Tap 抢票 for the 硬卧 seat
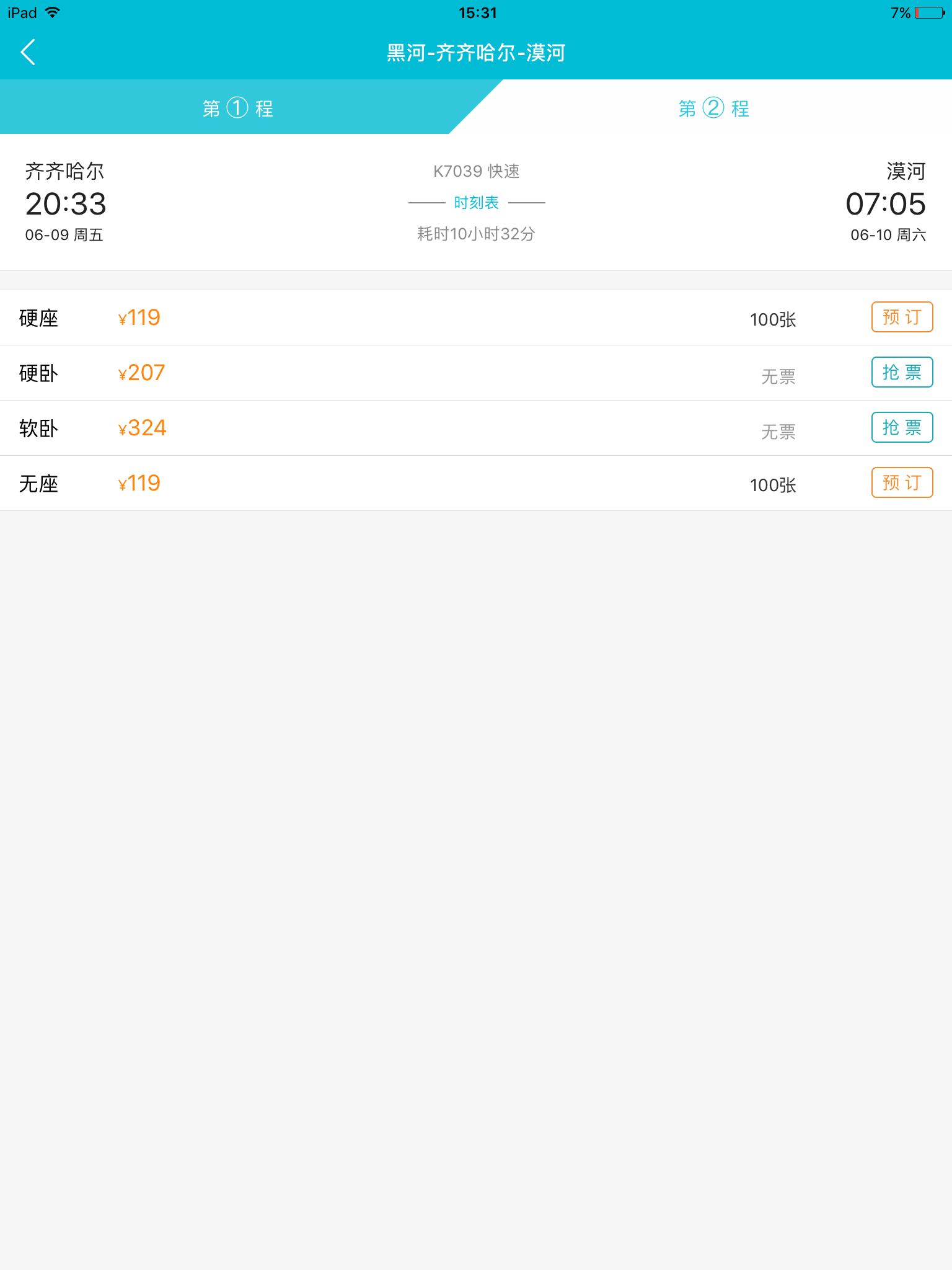Viewport: 952px width, 1270px height. (901, 373)
